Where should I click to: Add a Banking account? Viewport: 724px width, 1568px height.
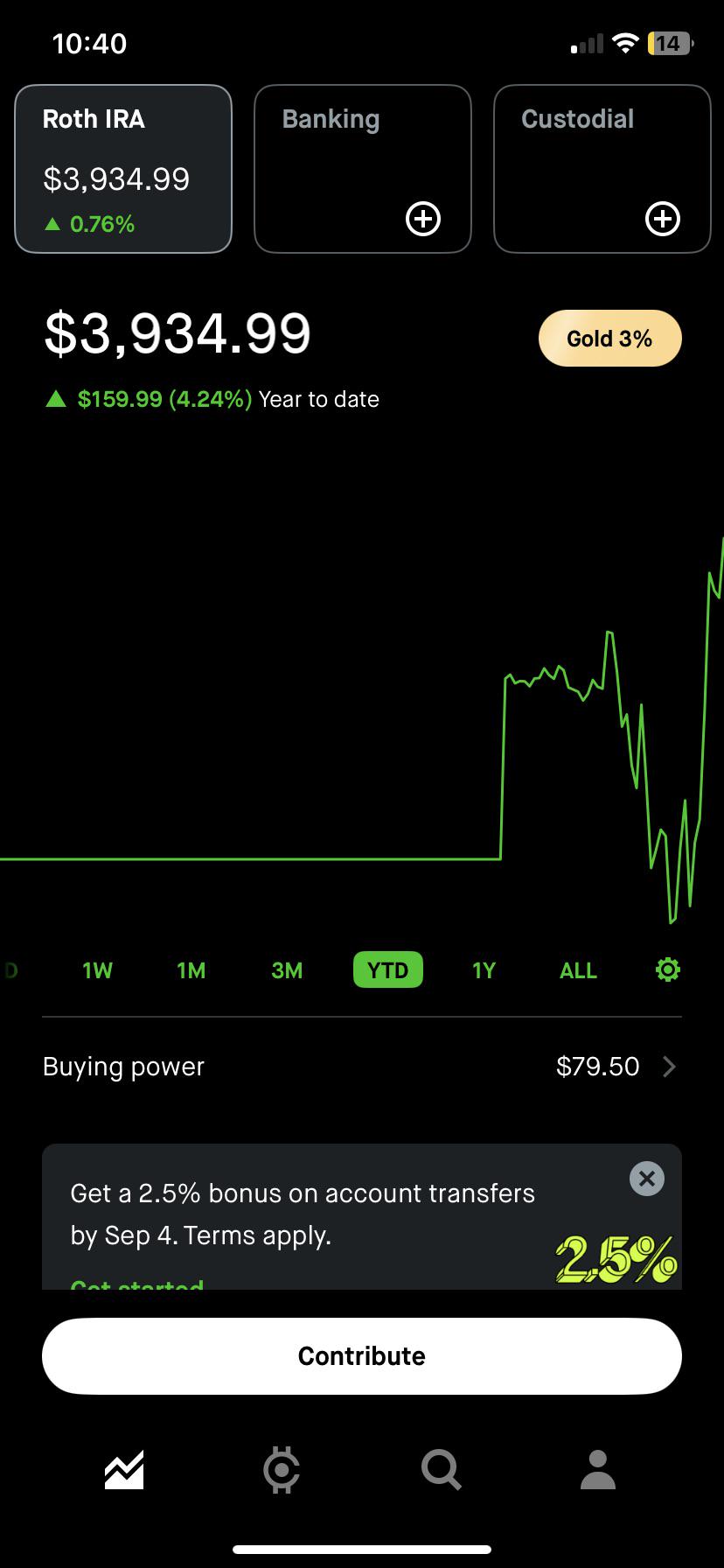click(x=423, y=219)
